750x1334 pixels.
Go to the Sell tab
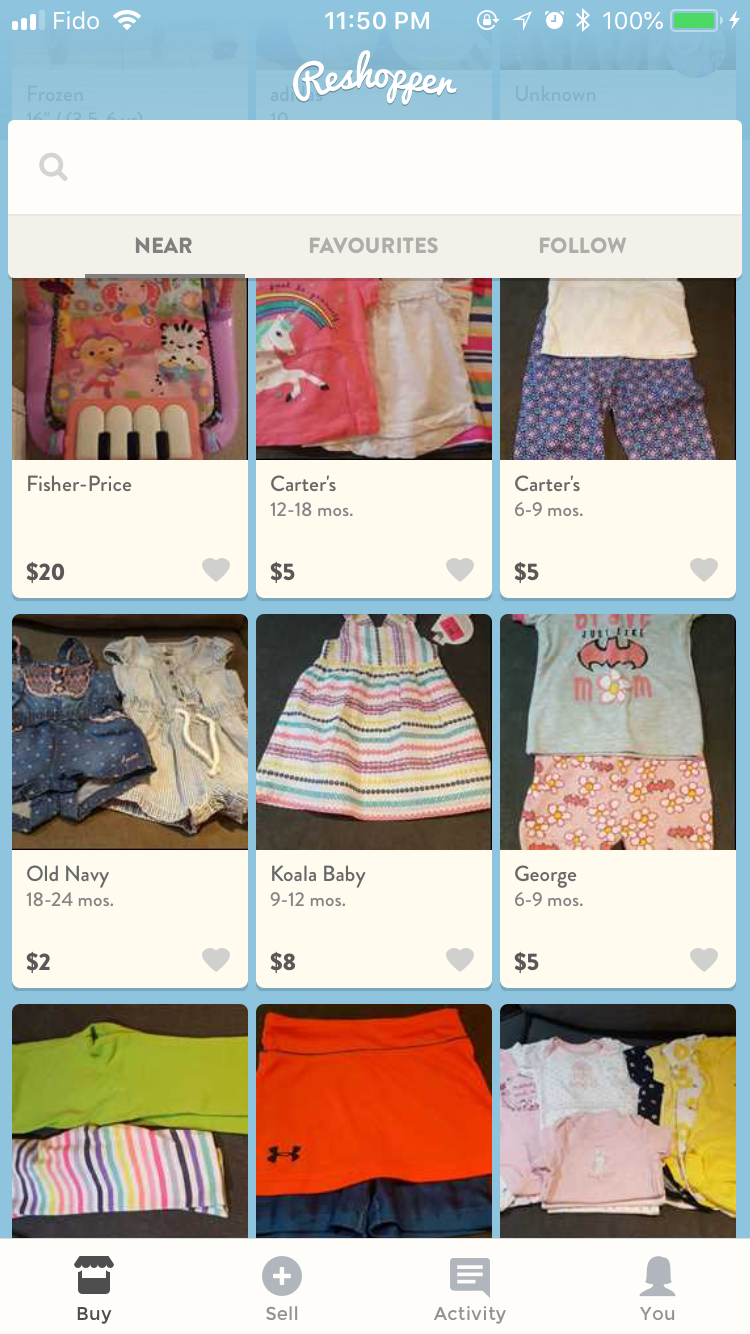(282, 1289)
